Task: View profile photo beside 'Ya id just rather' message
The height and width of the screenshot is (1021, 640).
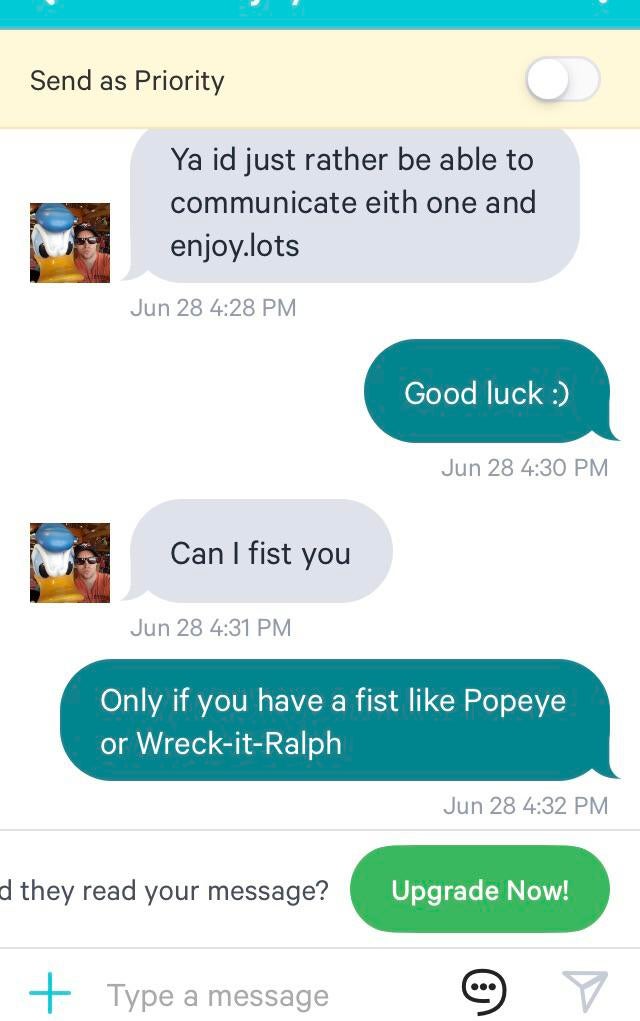Action: tap(70, 243)
